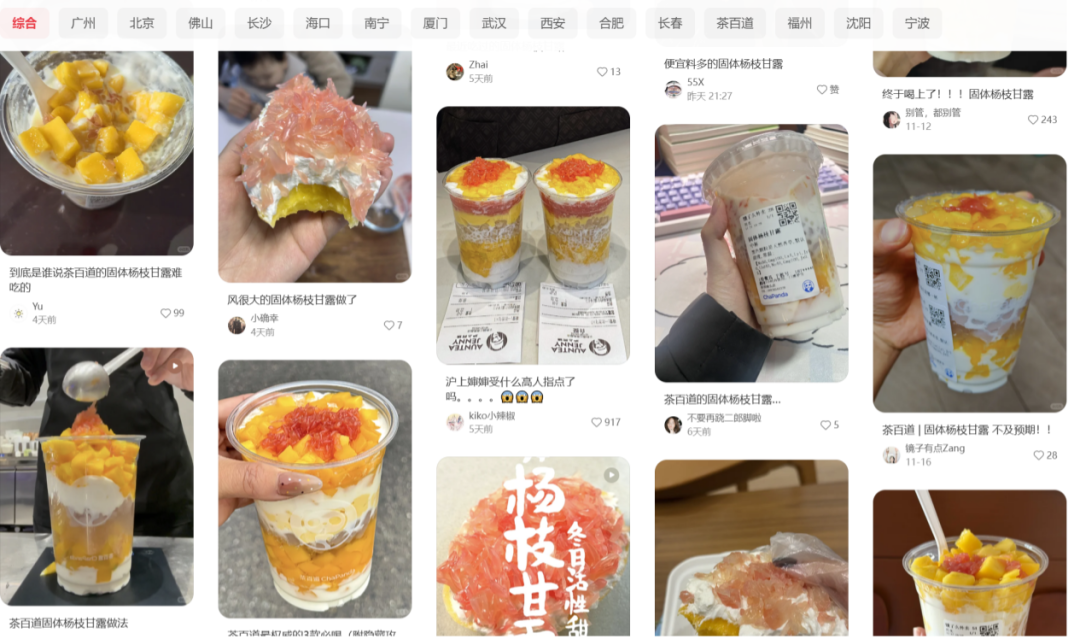Viewport: 1080px width, 639px height.
Task: Select the 综合 filter chip
Action: point(25,23)
